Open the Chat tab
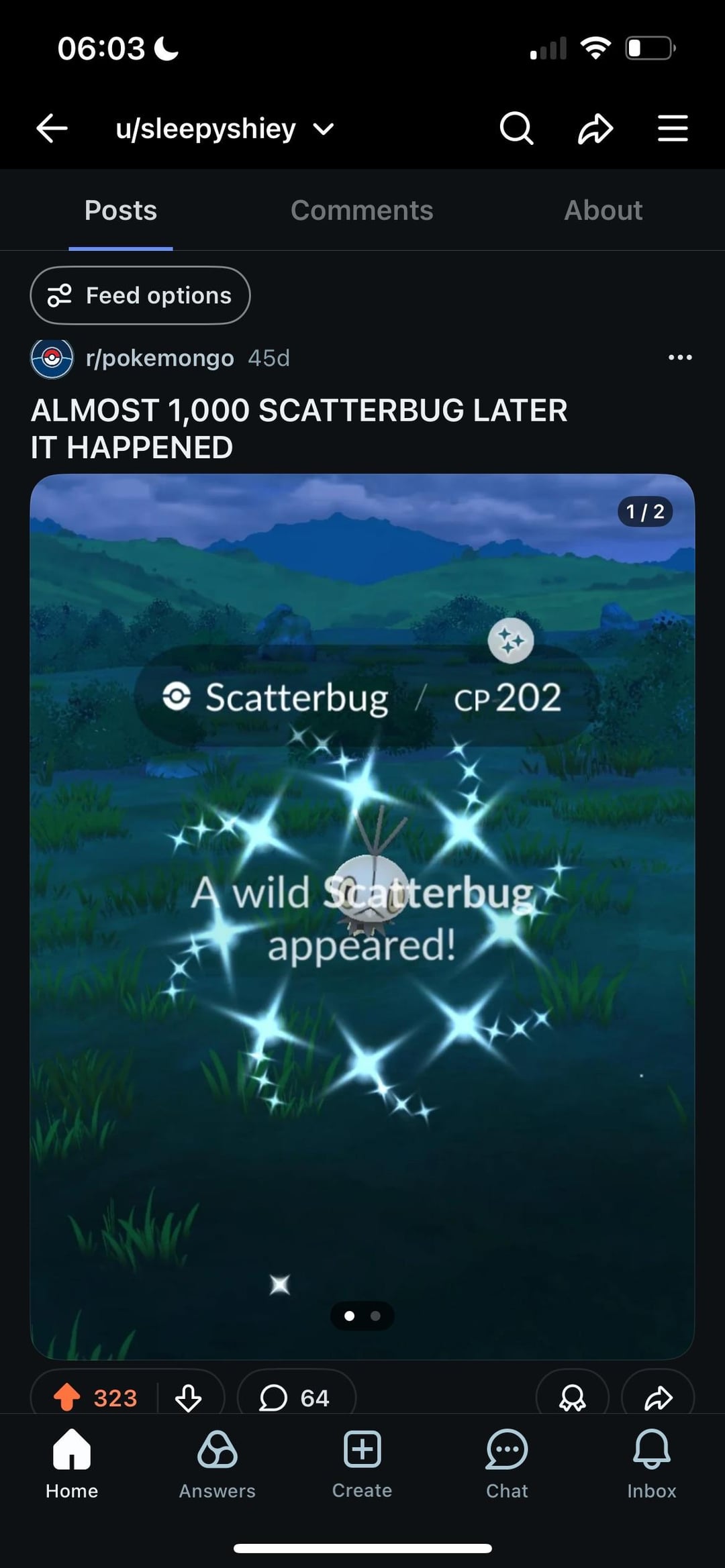 tap(507, 1464)
